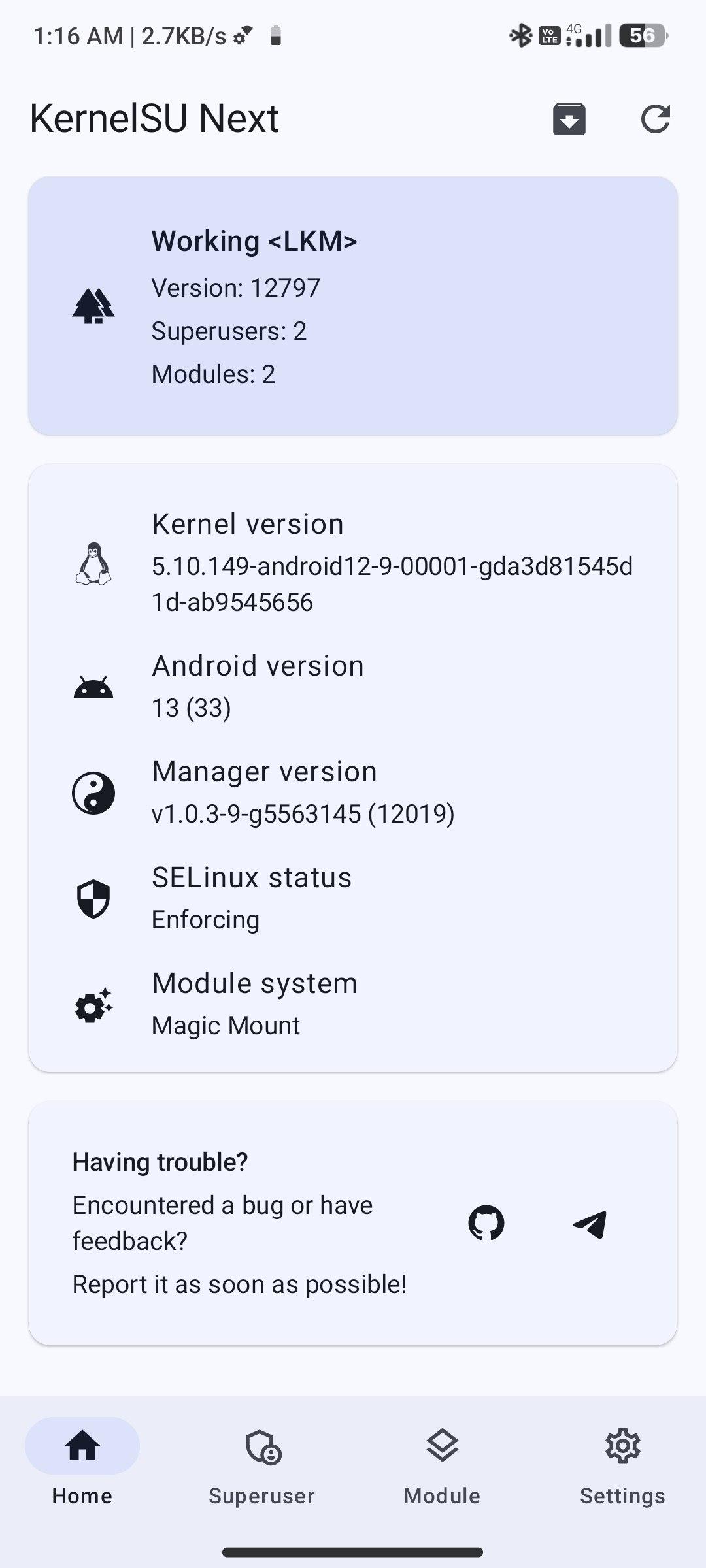The height and width of the screenshot is (1568, 706).
Task: Open the Telegram channel icon
Action: coord(590,1224)
